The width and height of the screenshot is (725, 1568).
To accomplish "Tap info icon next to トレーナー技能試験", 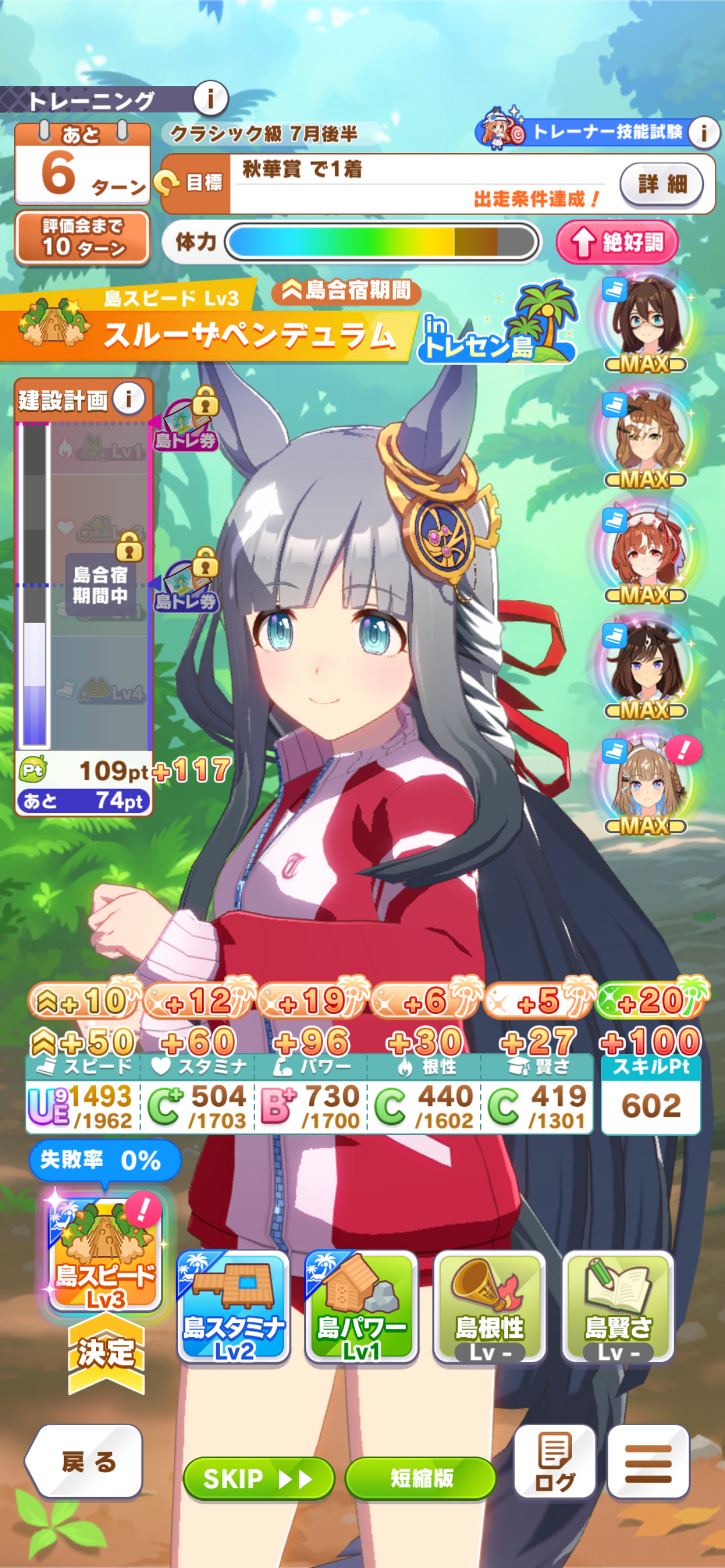I will click(x=704, y=132).
